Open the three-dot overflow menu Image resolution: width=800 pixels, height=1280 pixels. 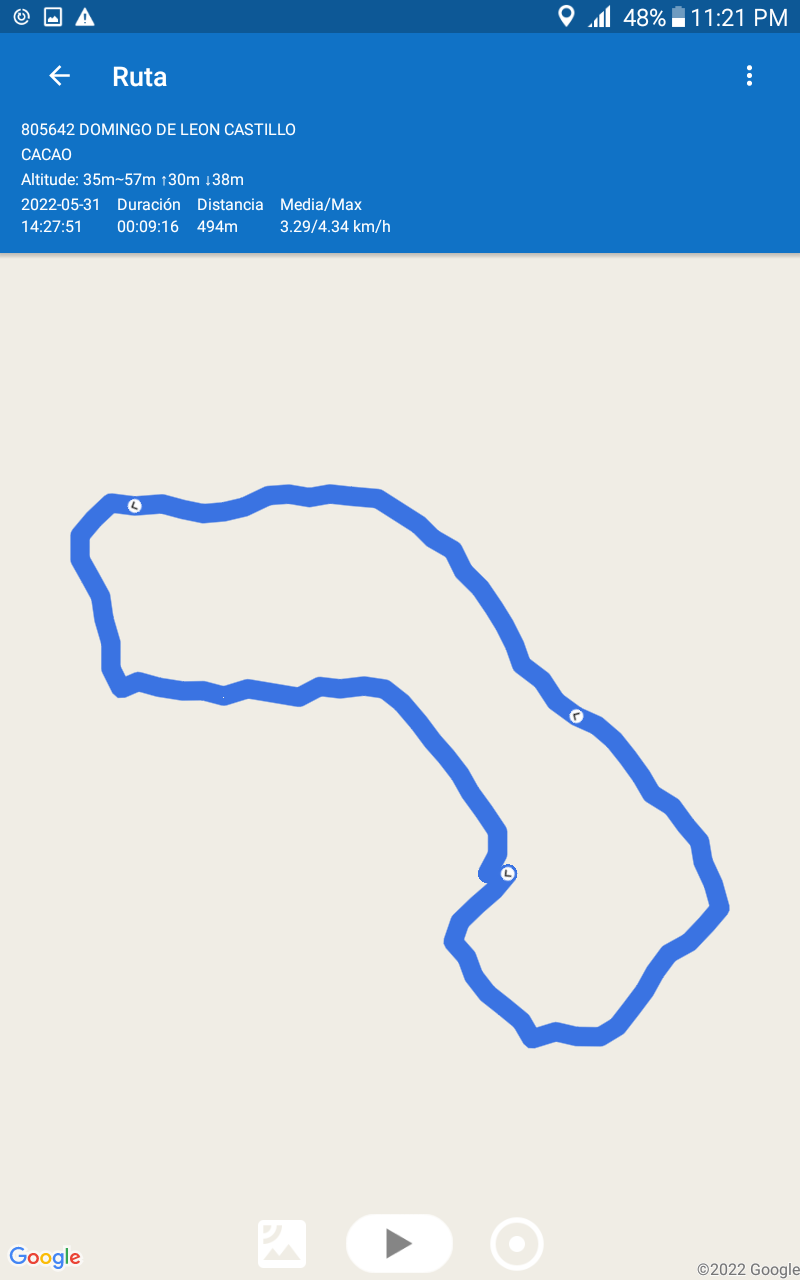coord(749,76)
